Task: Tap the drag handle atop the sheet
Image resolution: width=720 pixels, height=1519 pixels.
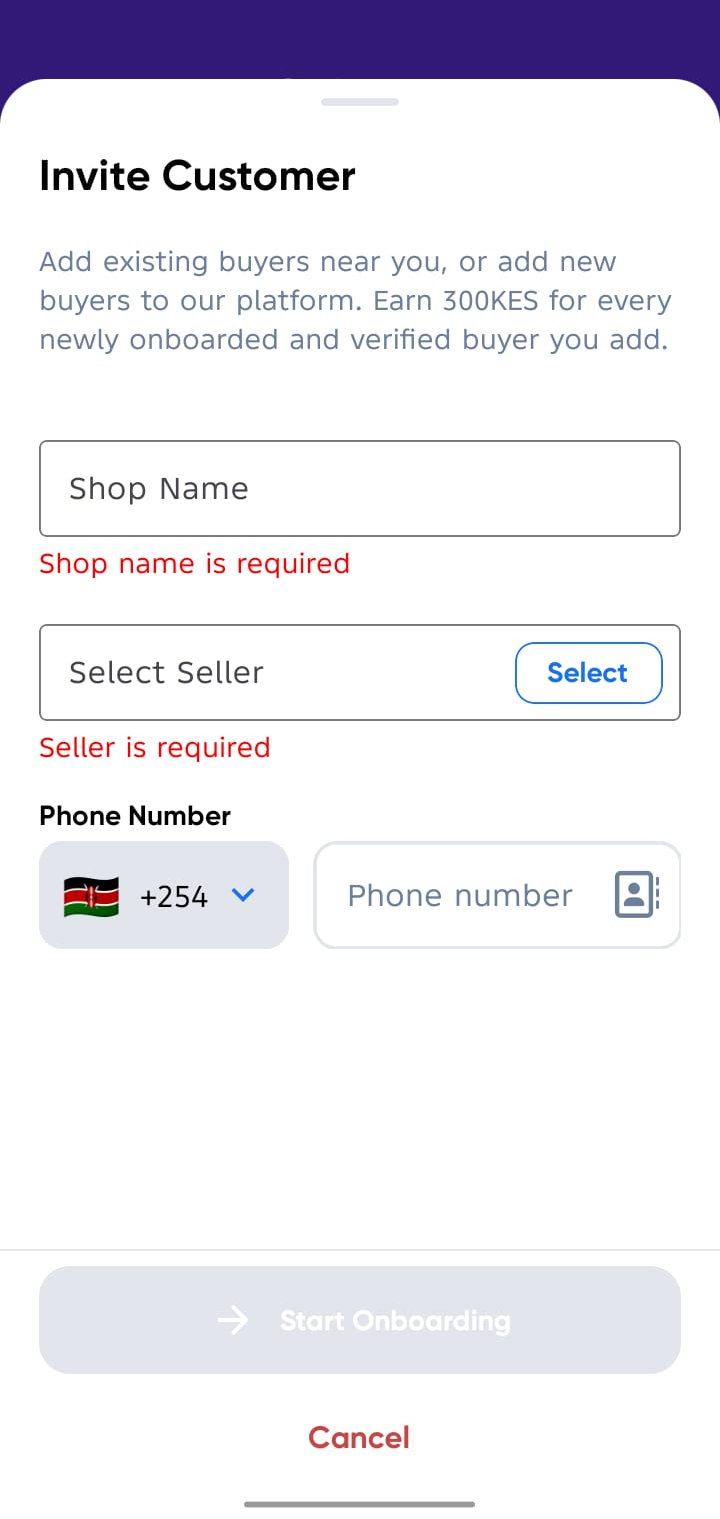Action: click(359, 101)
